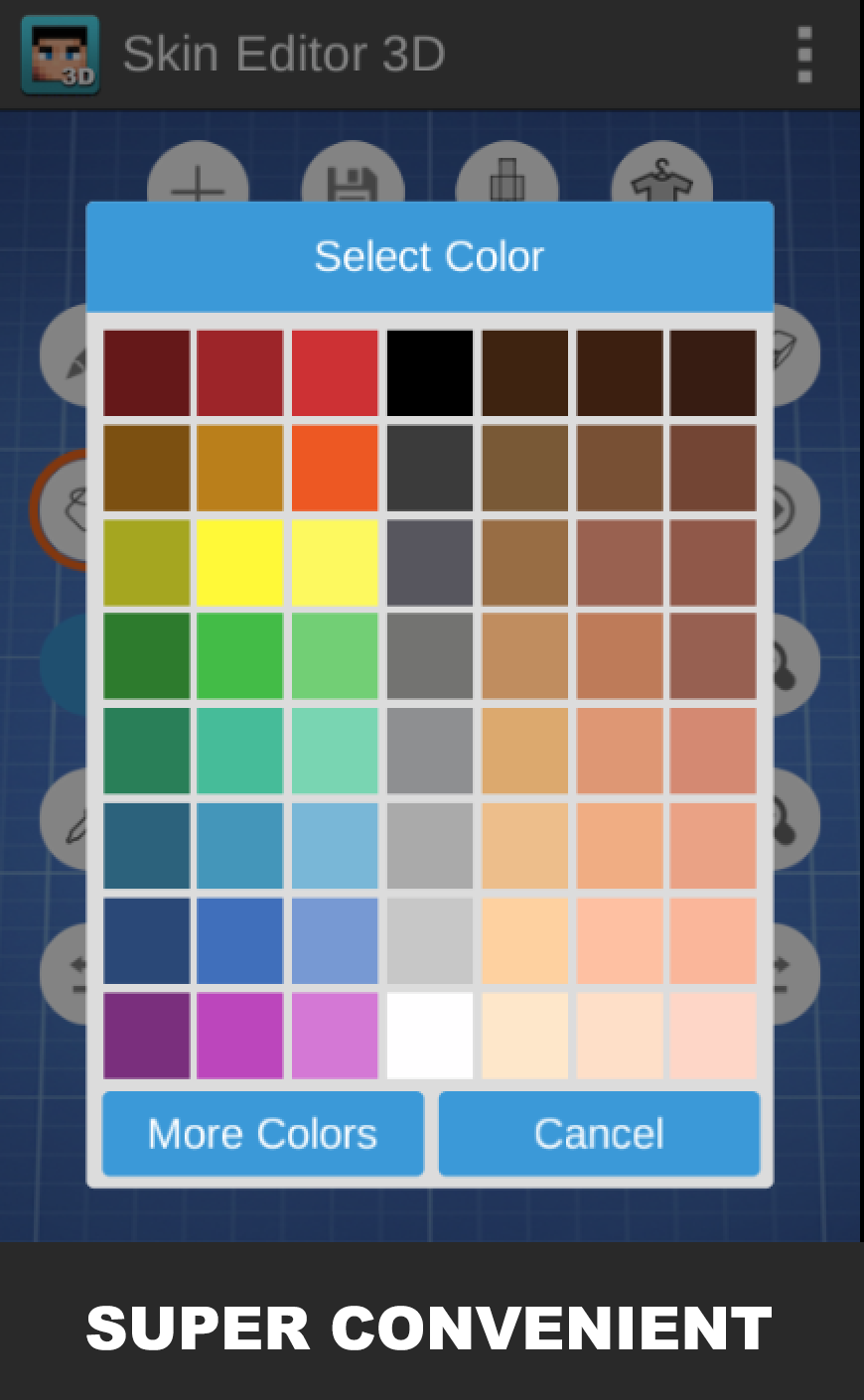The height and width of the screenshot is (1400, 864).
Task: Pick the light pink-violet swatch
Action: 335,1036
